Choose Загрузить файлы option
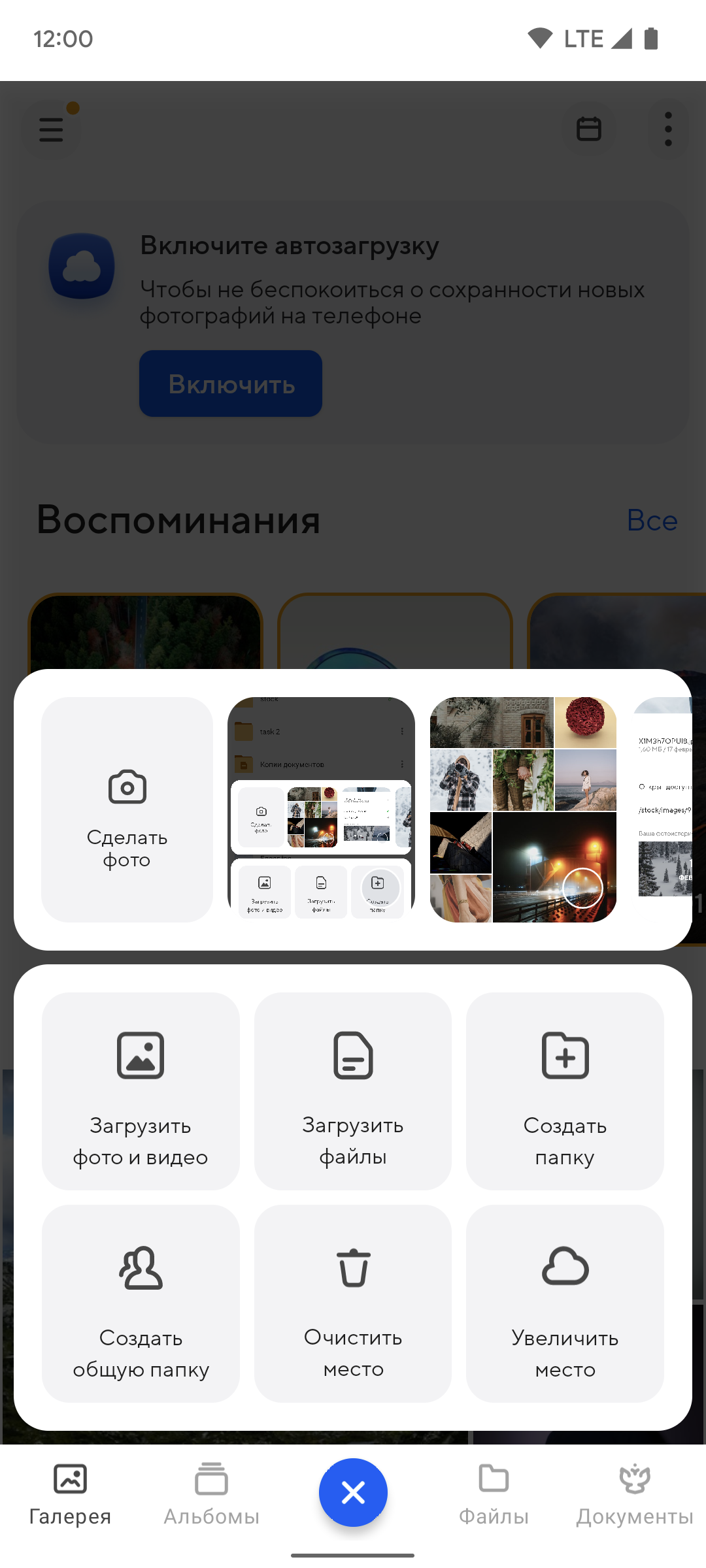Image resolution: width=706 pixels, height=1568 pixels. click(353, 1091)
